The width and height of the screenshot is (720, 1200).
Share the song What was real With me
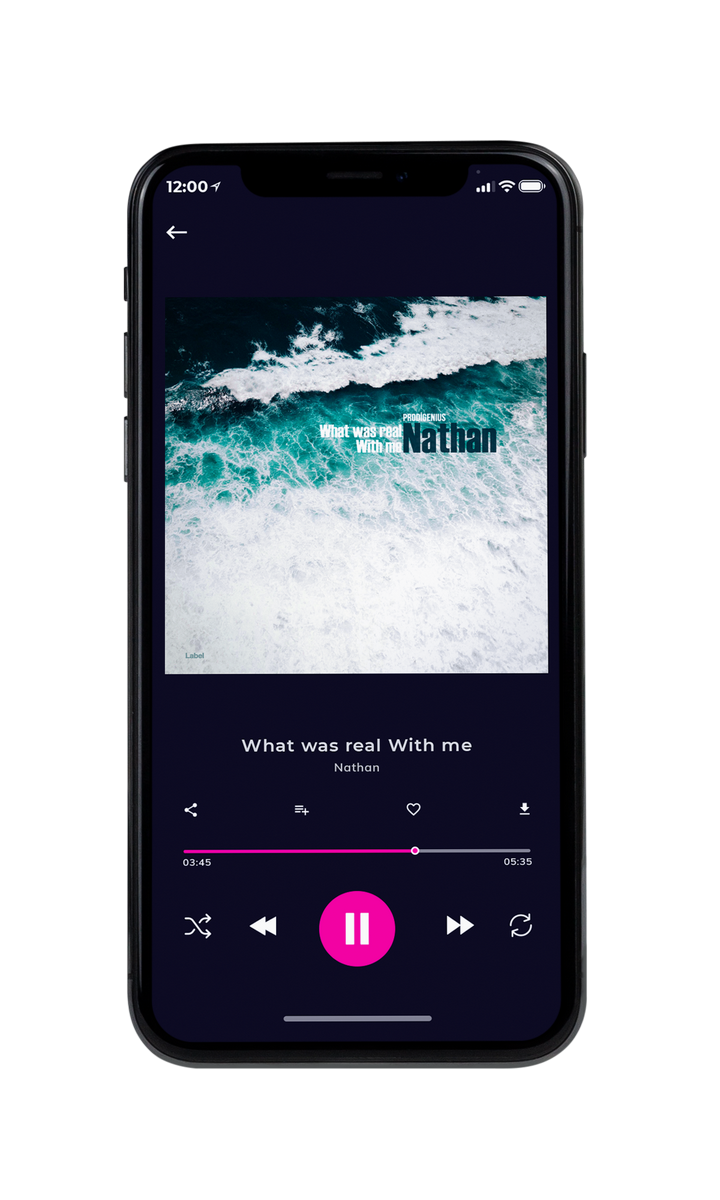coord(191,810)
